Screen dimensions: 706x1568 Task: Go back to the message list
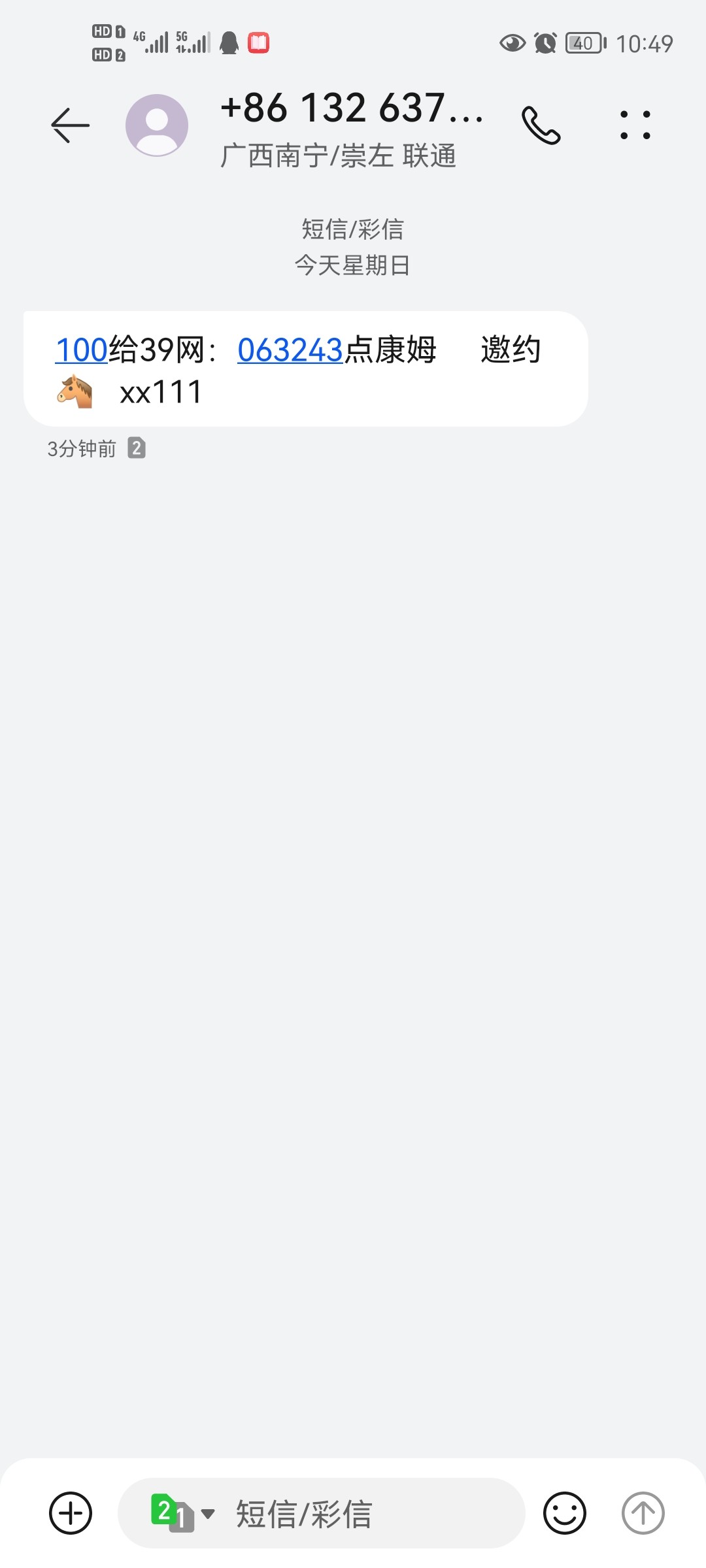(70, 125)
